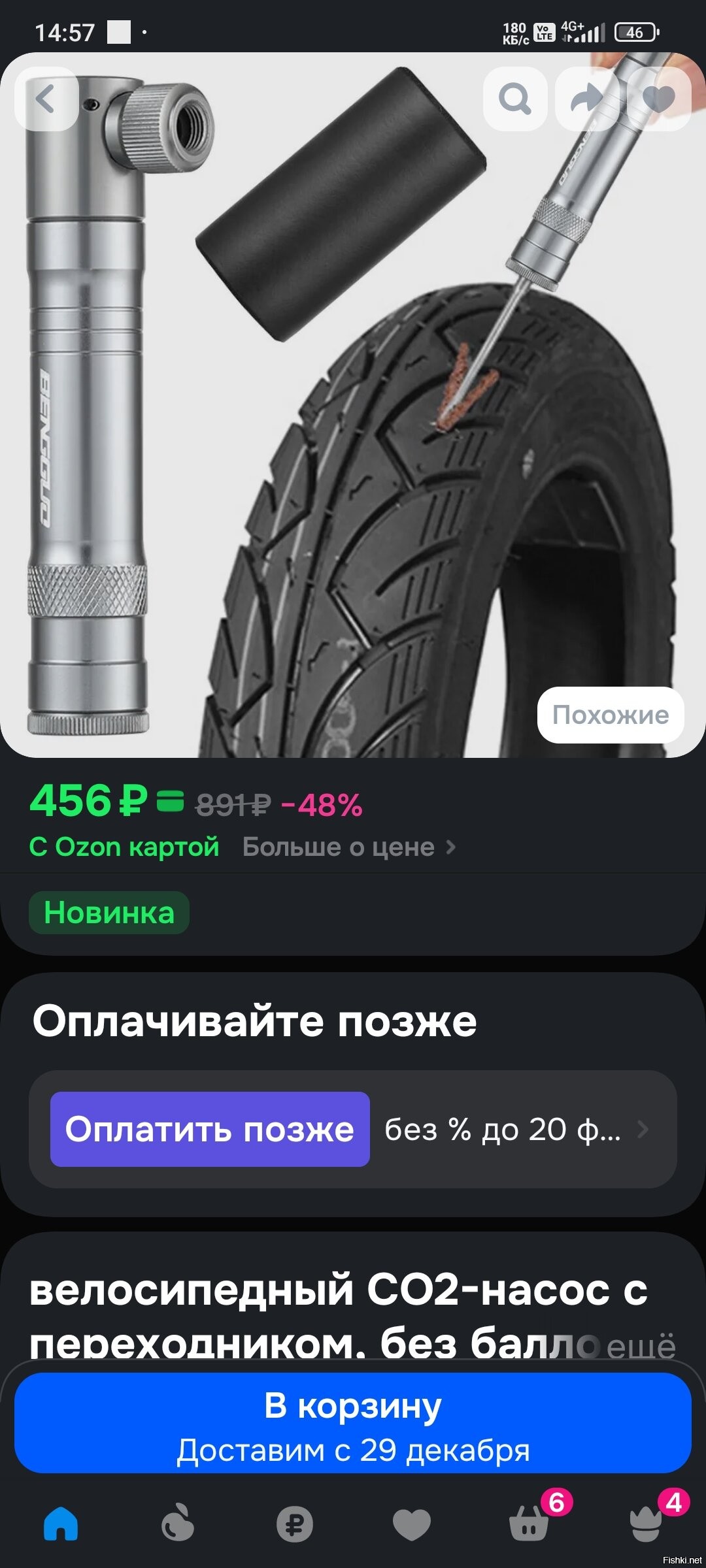Image resolution: width=706 pixels, height=1568 pixels.
Task: Open search from the product page
Action: point(515,99)
